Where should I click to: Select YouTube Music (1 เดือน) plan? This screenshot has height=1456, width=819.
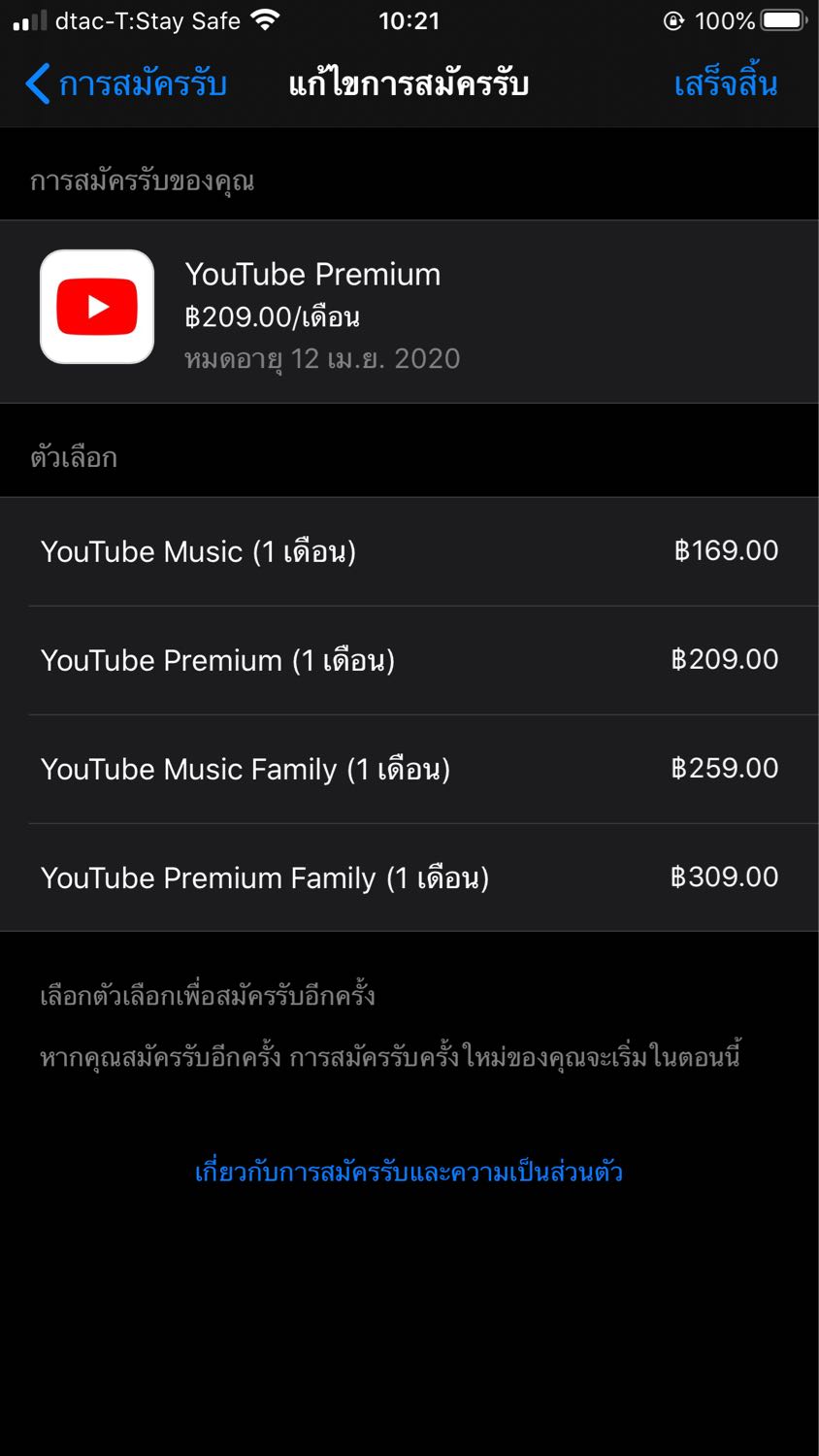[x=409, y=551]
